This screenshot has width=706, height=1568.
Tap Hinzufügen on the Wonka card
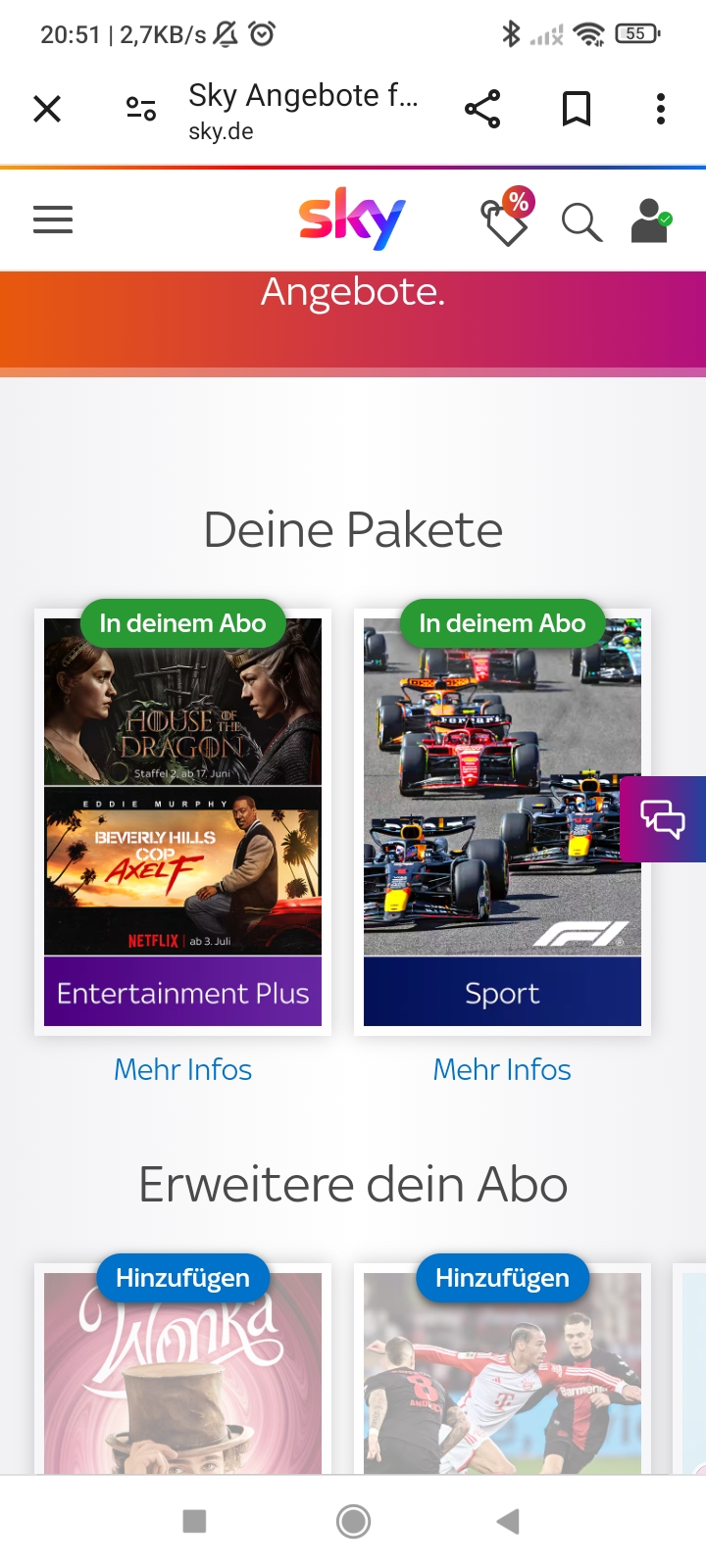[183, 1278]
